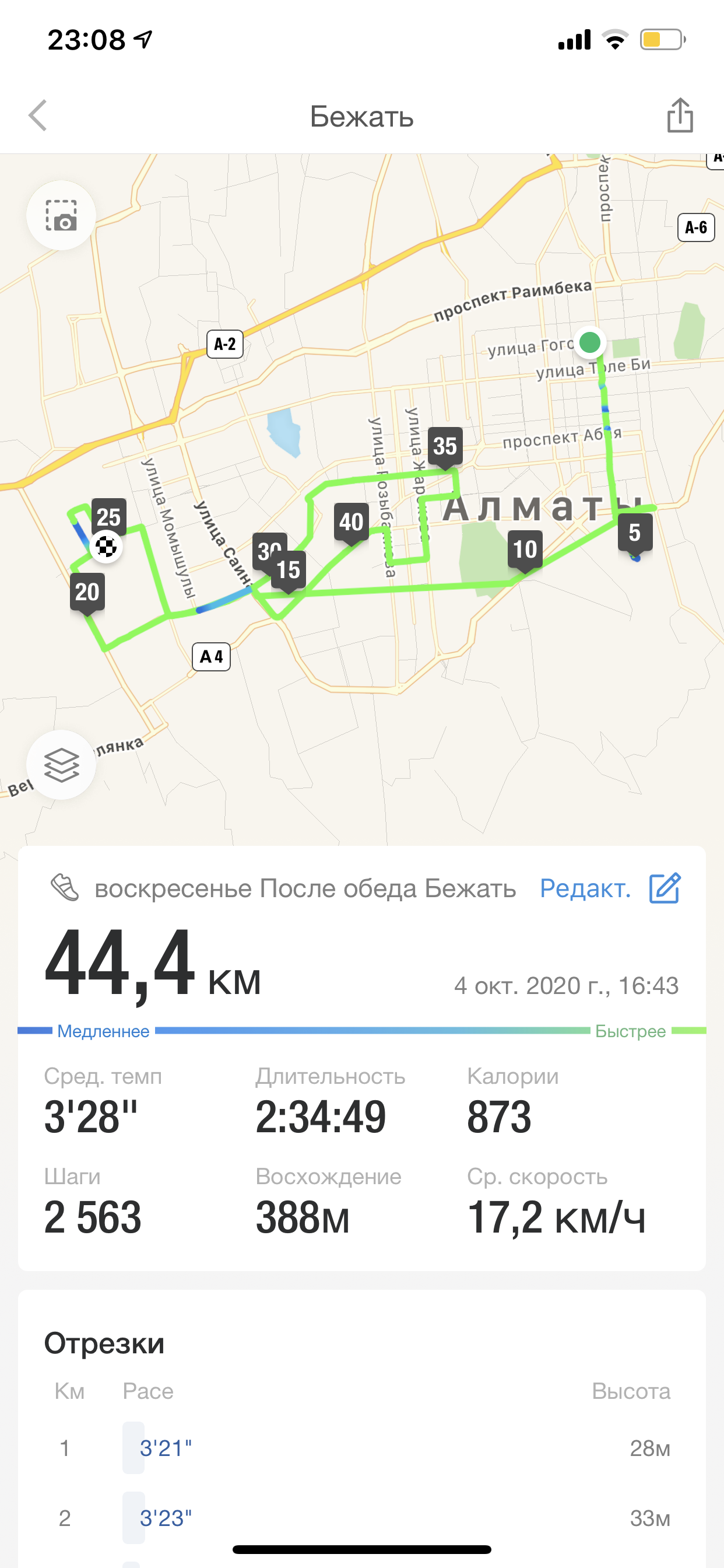
Task: Go back from the Бежать screen
Action: [38, 116]
